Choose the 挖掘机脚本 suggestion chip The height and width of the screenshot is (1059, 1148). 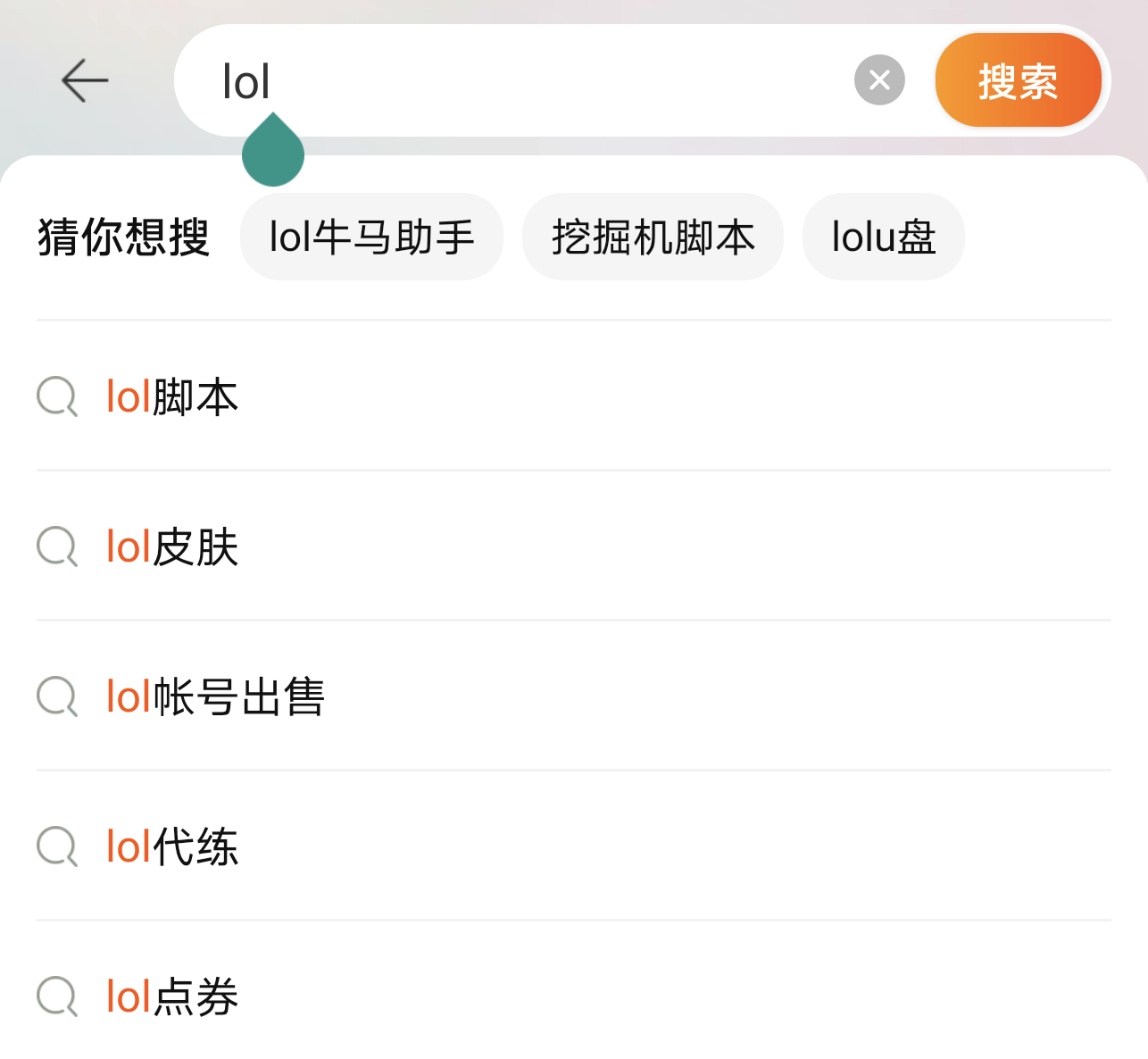(653, 238)
